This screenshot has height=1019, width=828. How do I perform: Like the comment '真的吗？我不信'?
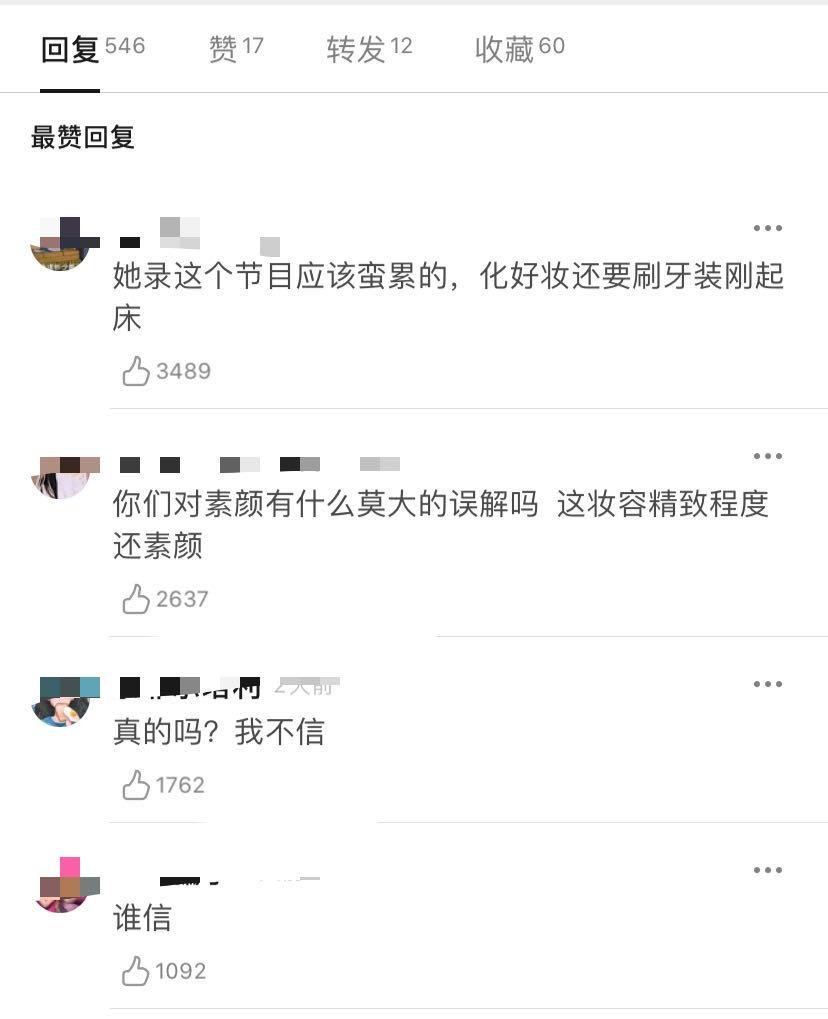coord(136,784)
